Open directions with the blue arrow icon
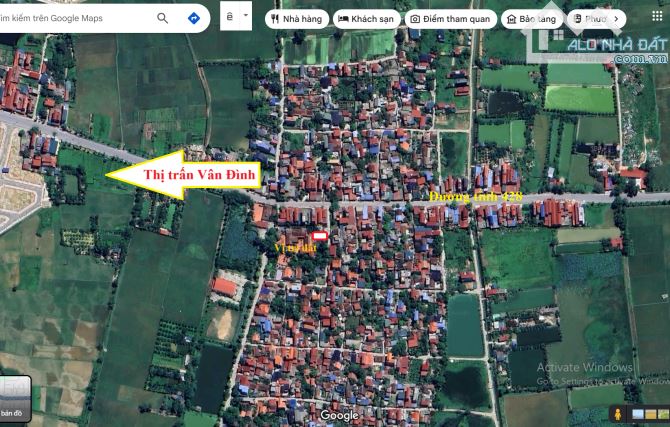This screenshot has height=427, width=670. 193,18
